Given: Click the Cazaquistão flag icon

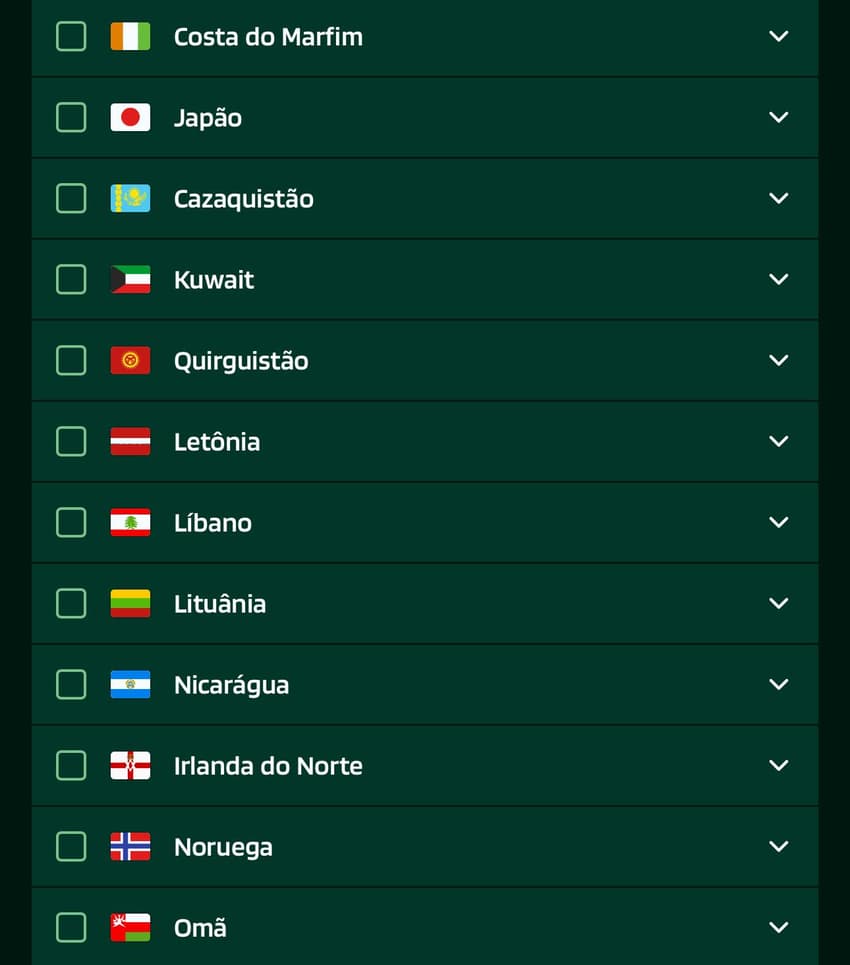Looking at the screenshot, I should (x=130, y=198).
